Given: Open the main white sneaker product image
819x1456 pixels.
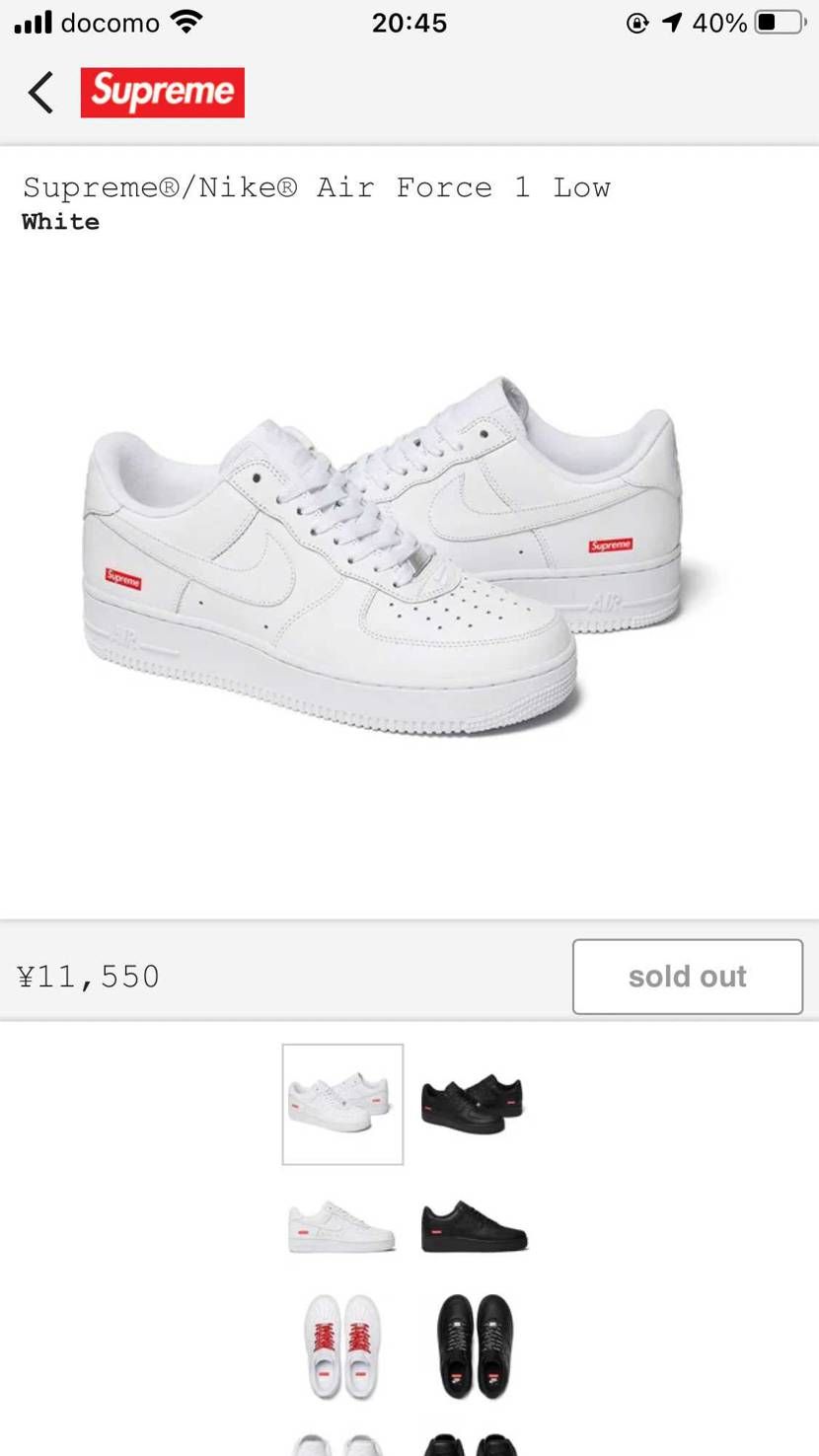Looking at the screenshot, I should click(x=385, y=557).
